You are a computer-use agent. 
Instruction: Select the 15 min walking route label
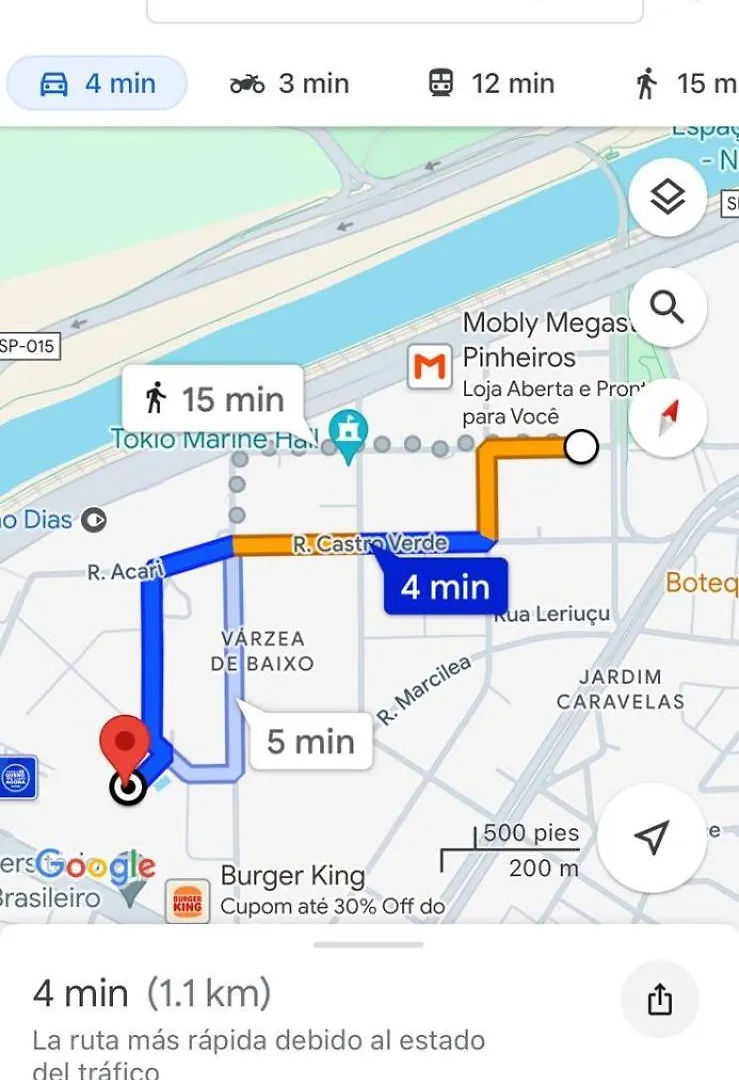point(214,400)
